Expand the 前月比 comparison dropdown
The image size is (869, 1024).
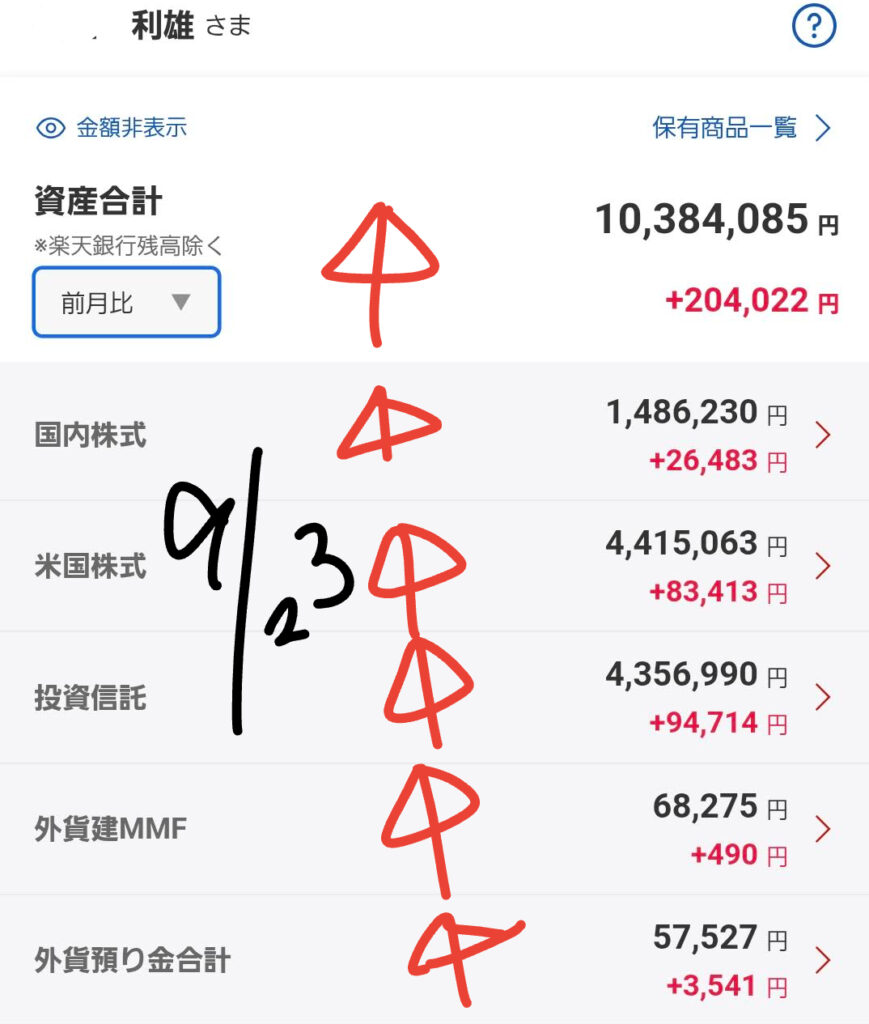click(x=126, y=302)
